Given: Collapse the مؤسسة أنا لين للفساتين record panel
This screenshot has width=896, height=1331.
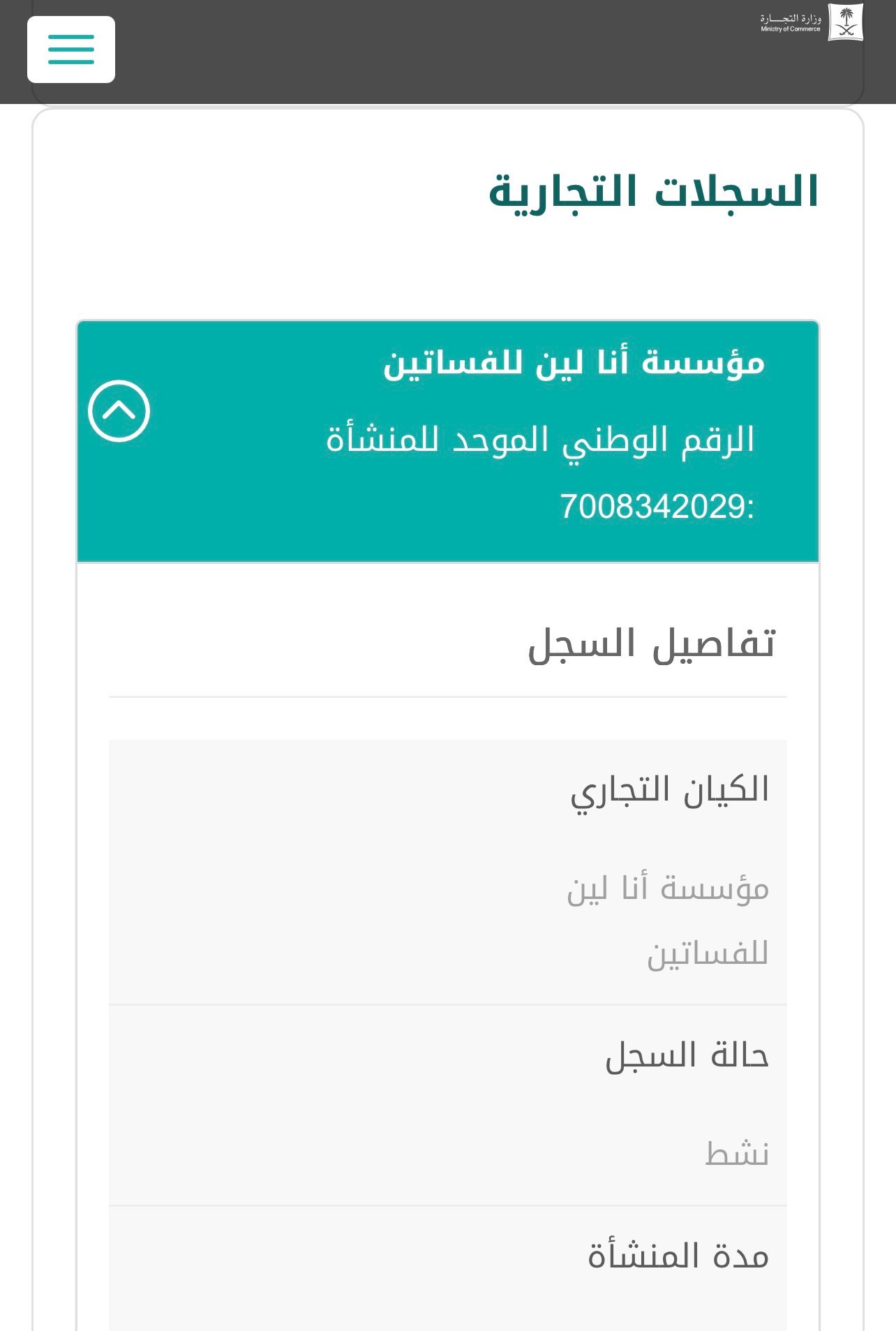Looking at the screenshot, I should [119, 411].
